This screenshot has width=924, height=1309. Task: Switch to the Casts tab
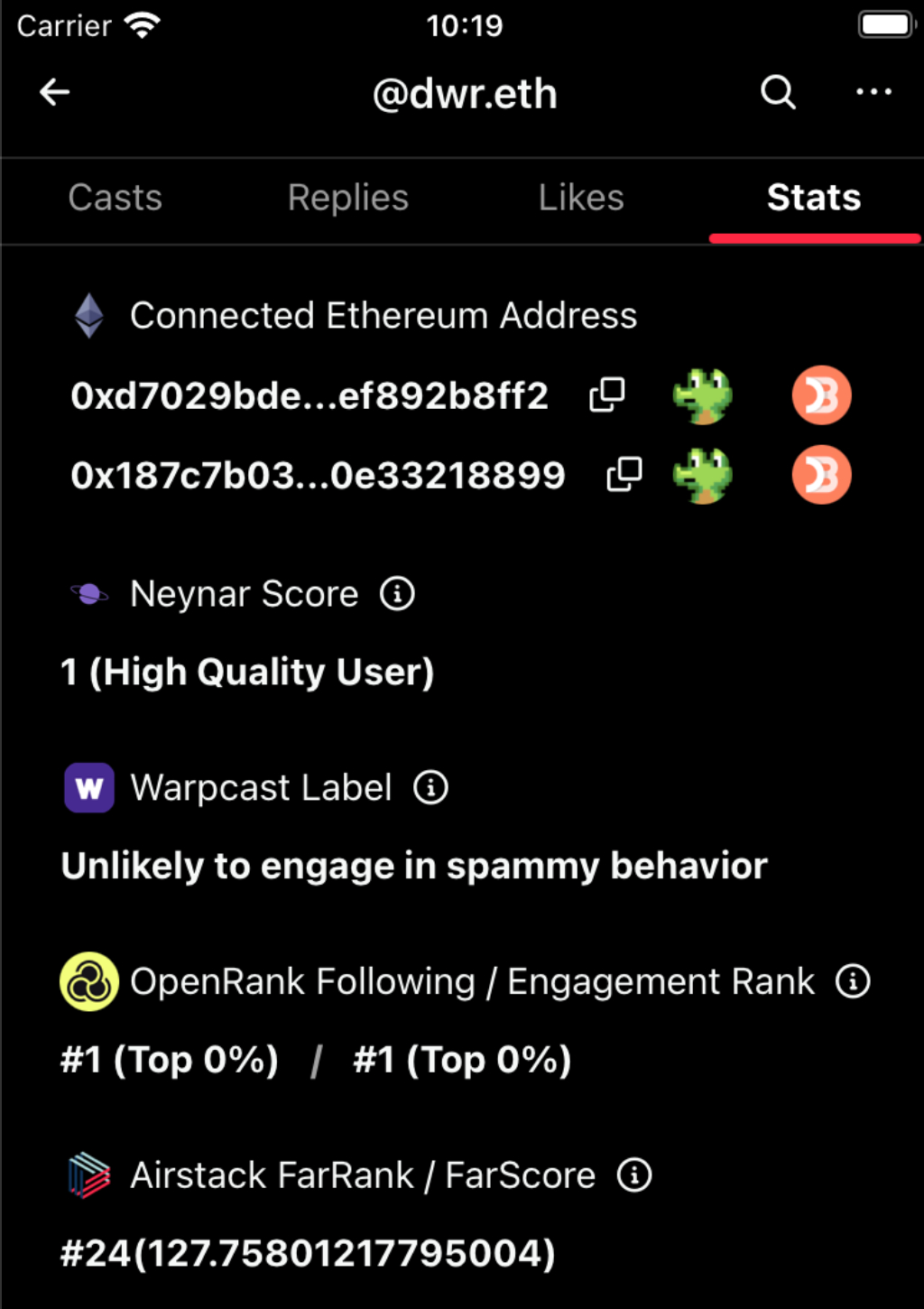[x=115, y=198]
